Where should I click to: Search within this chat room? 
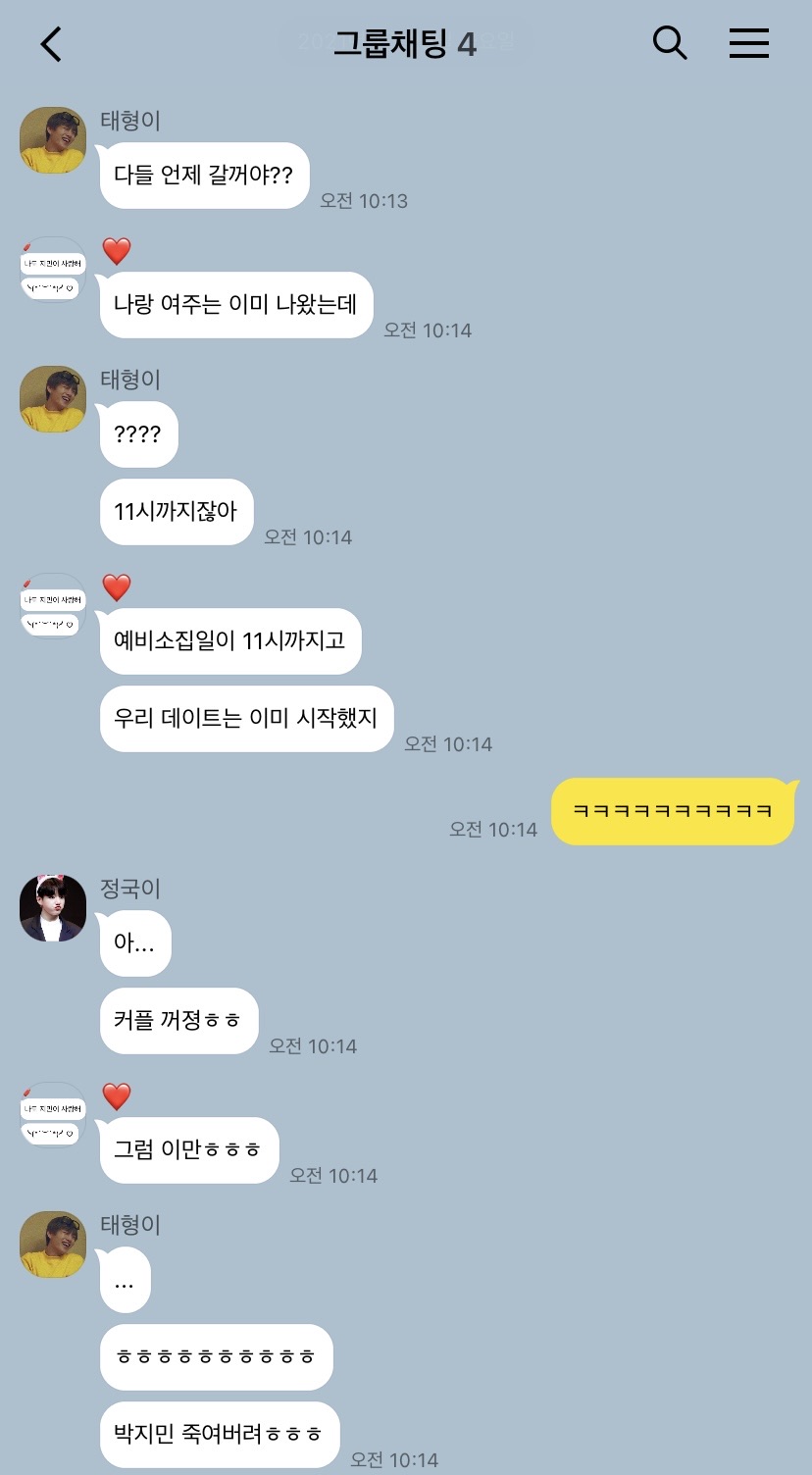[670, 42]
